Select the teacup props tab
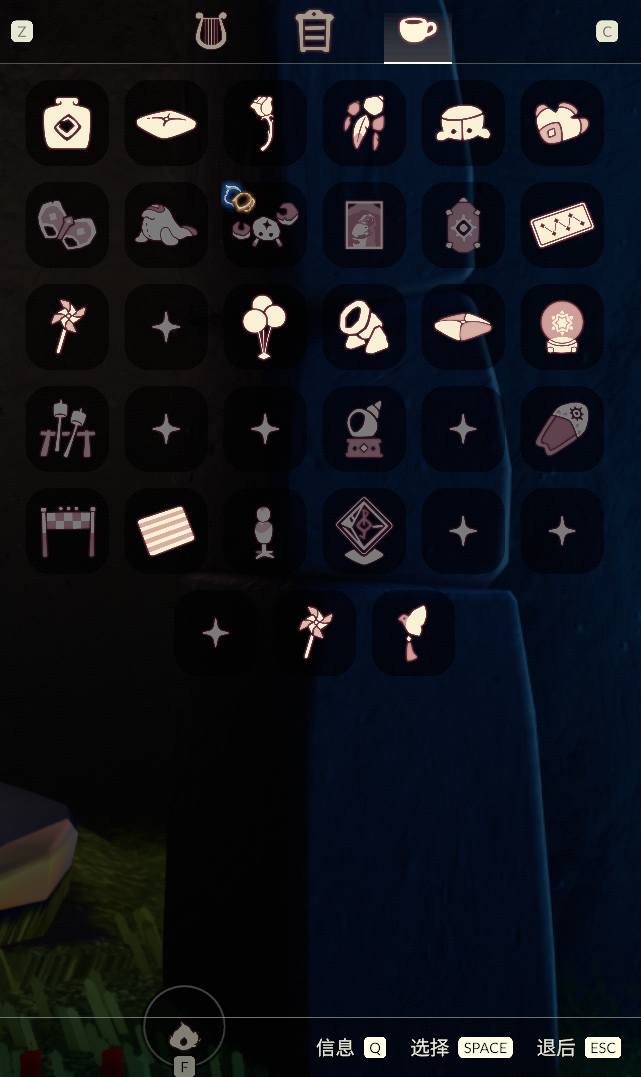 click(417, 31)
